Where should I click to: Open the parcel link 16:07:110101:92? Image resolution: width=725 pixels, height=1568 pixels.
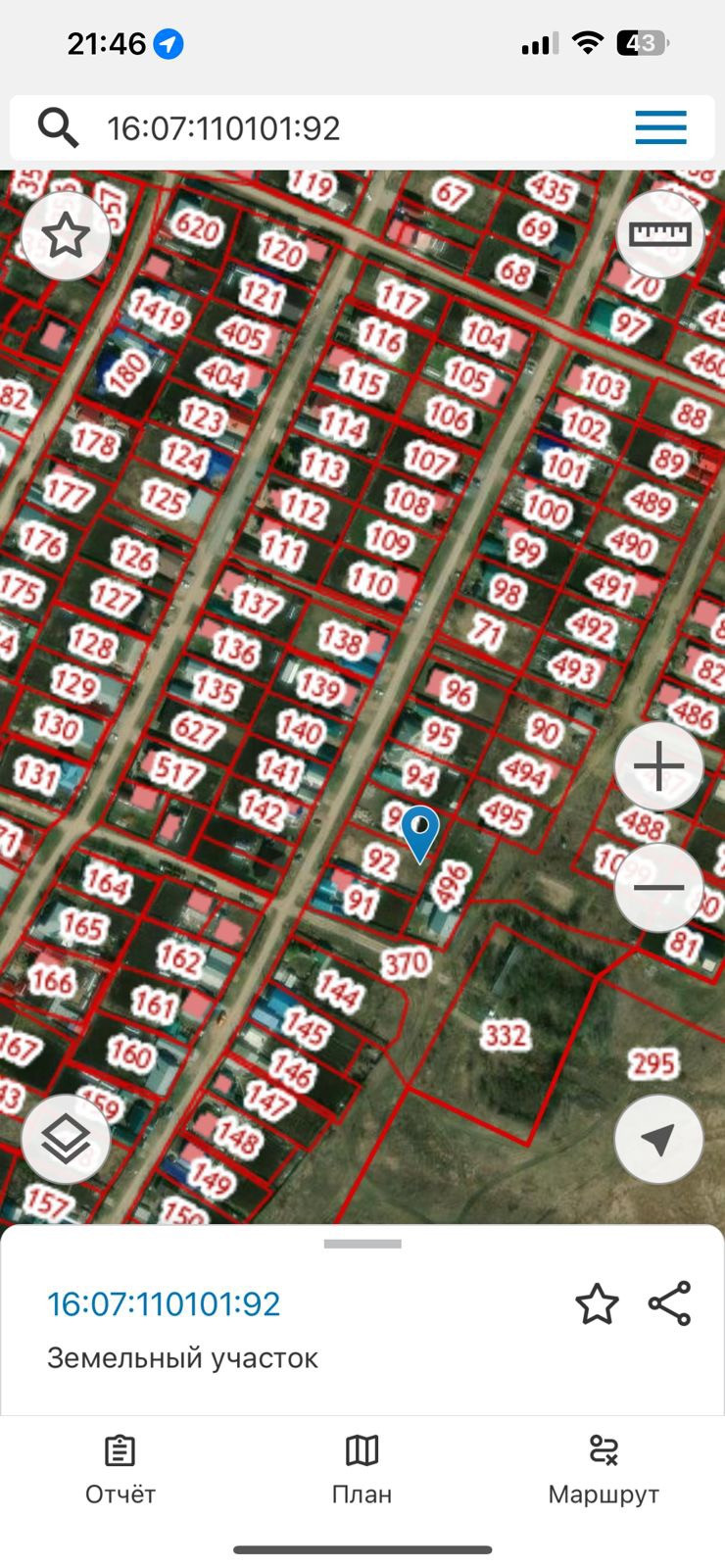point(164,1304)
